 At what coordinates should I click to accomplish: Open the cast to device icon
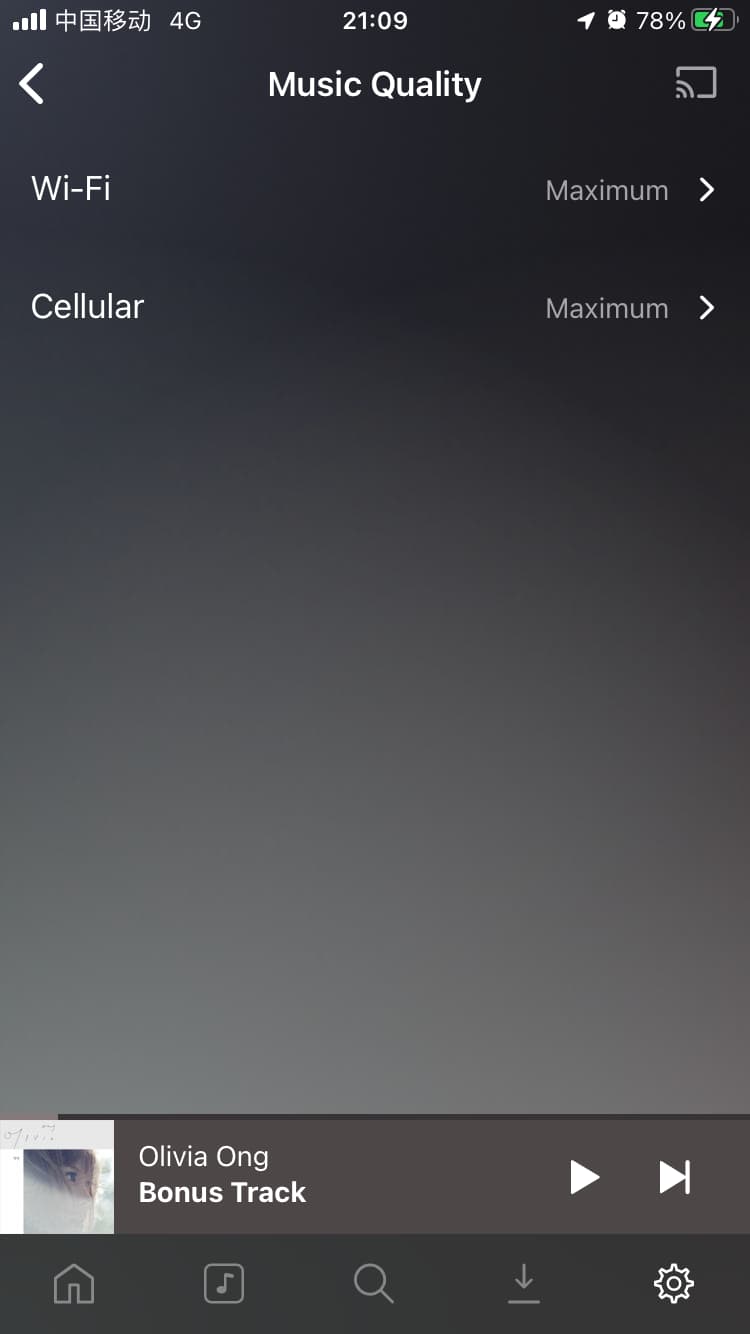pos(696,84)
